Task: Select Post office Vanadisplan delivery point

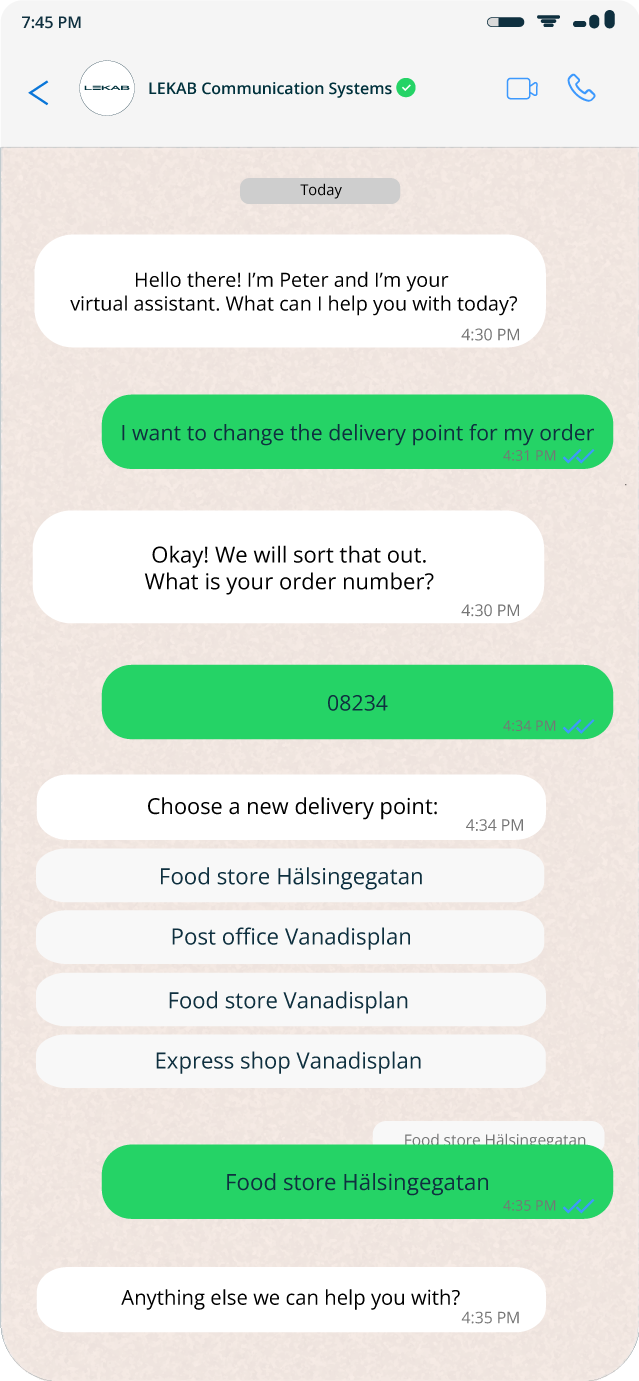Action: [290, 937]
